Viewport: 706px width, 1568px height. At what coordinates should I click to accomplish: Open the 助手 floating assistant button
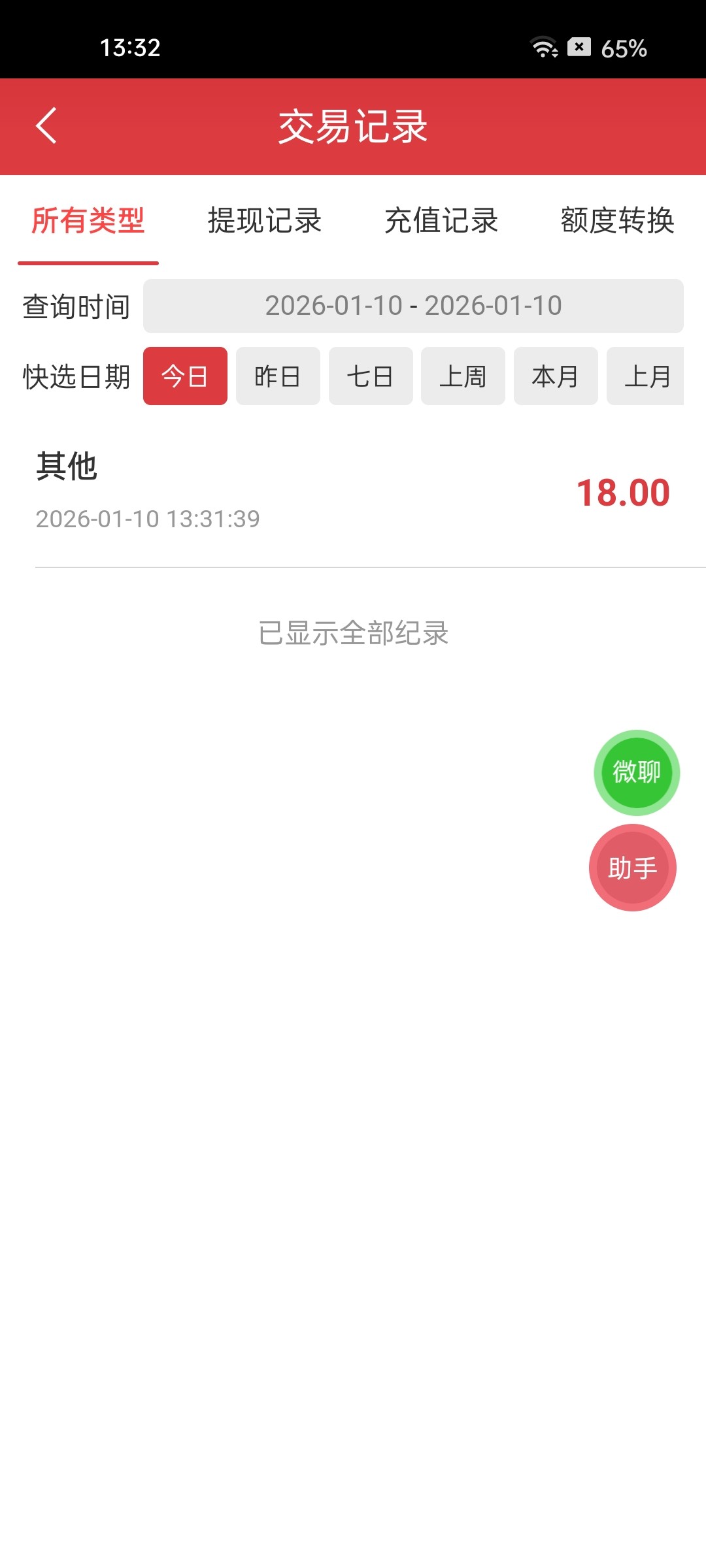coord(633,868)
